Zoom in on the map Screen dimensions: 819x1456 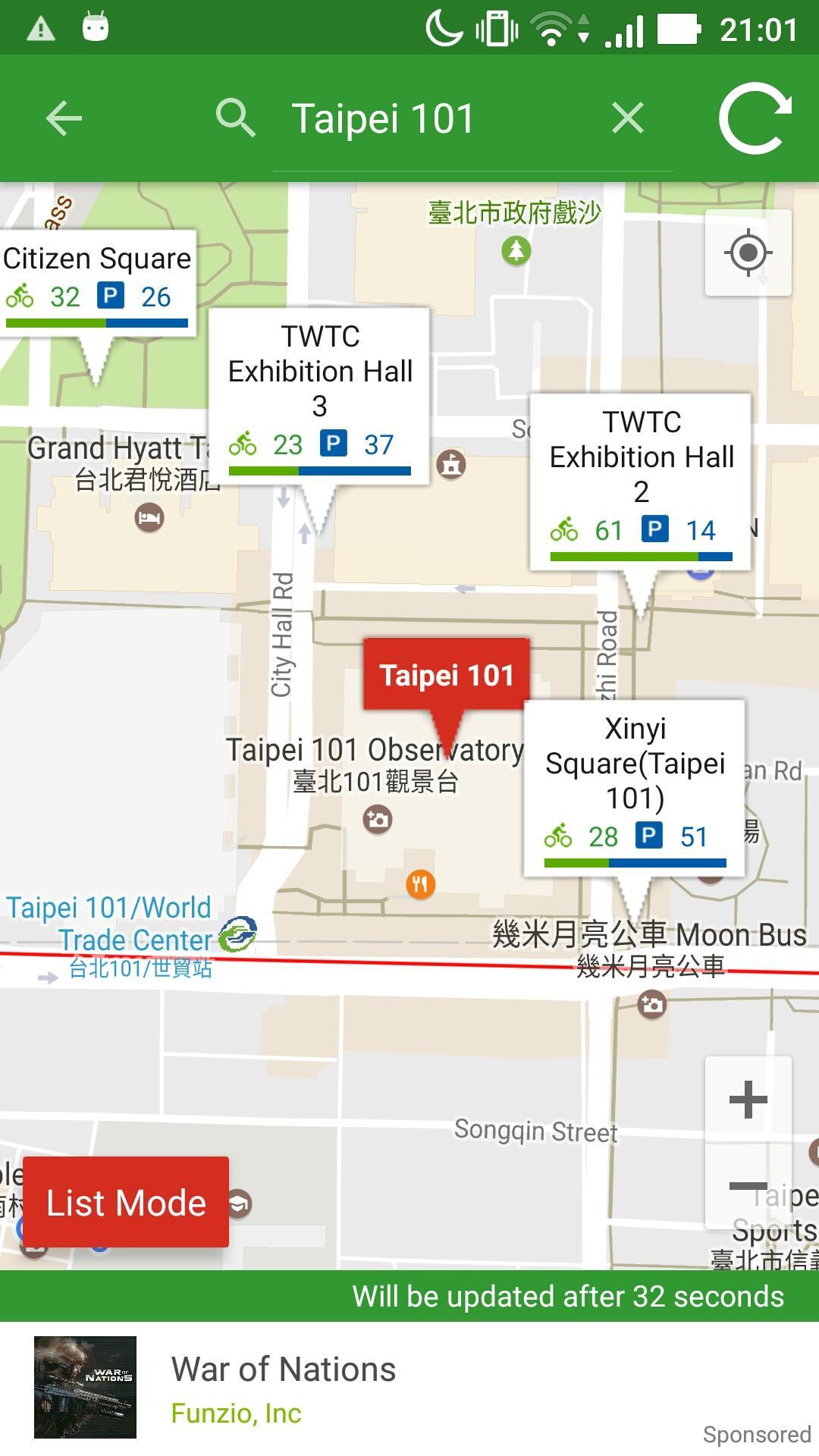click(748, 1100)
